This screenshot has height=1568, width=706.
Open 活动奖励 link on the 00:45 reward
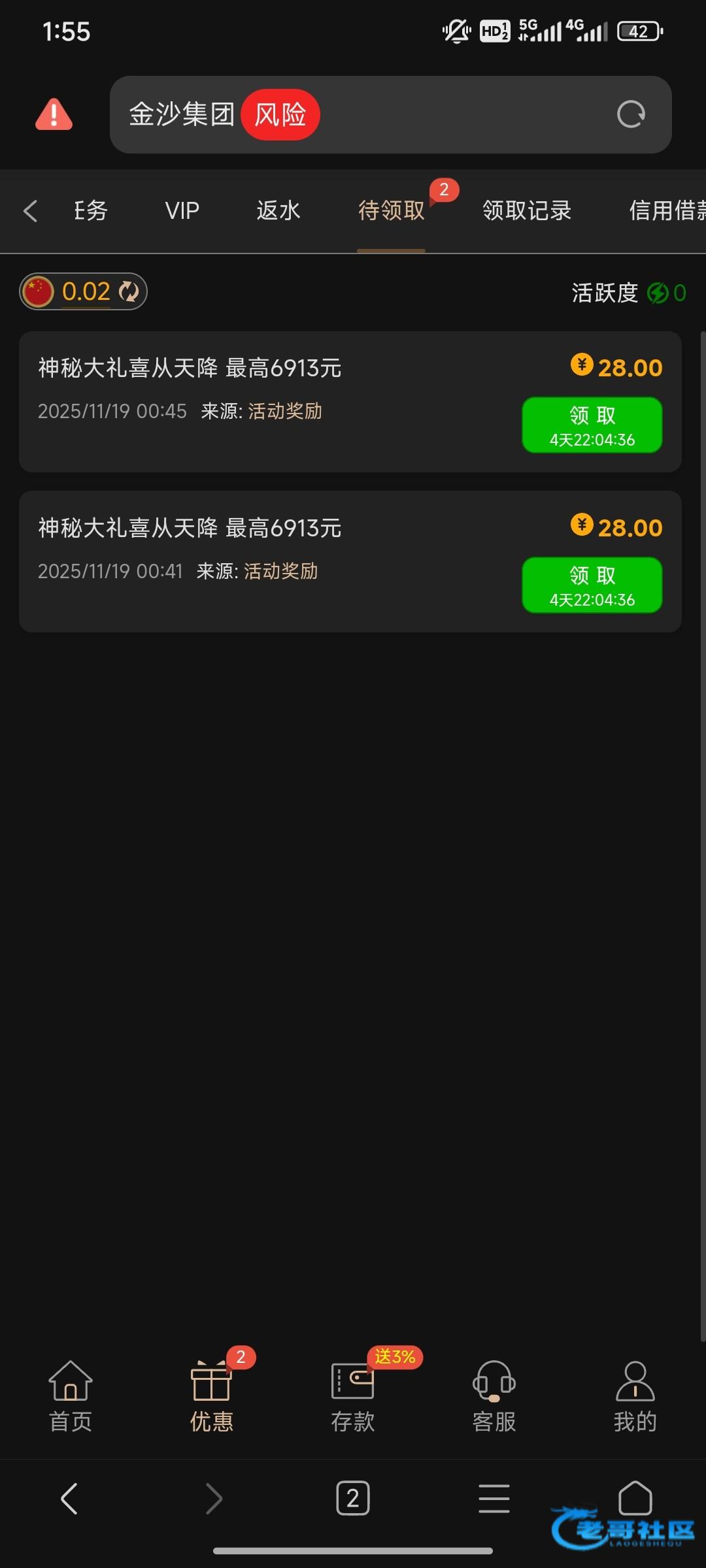(285, 411)
